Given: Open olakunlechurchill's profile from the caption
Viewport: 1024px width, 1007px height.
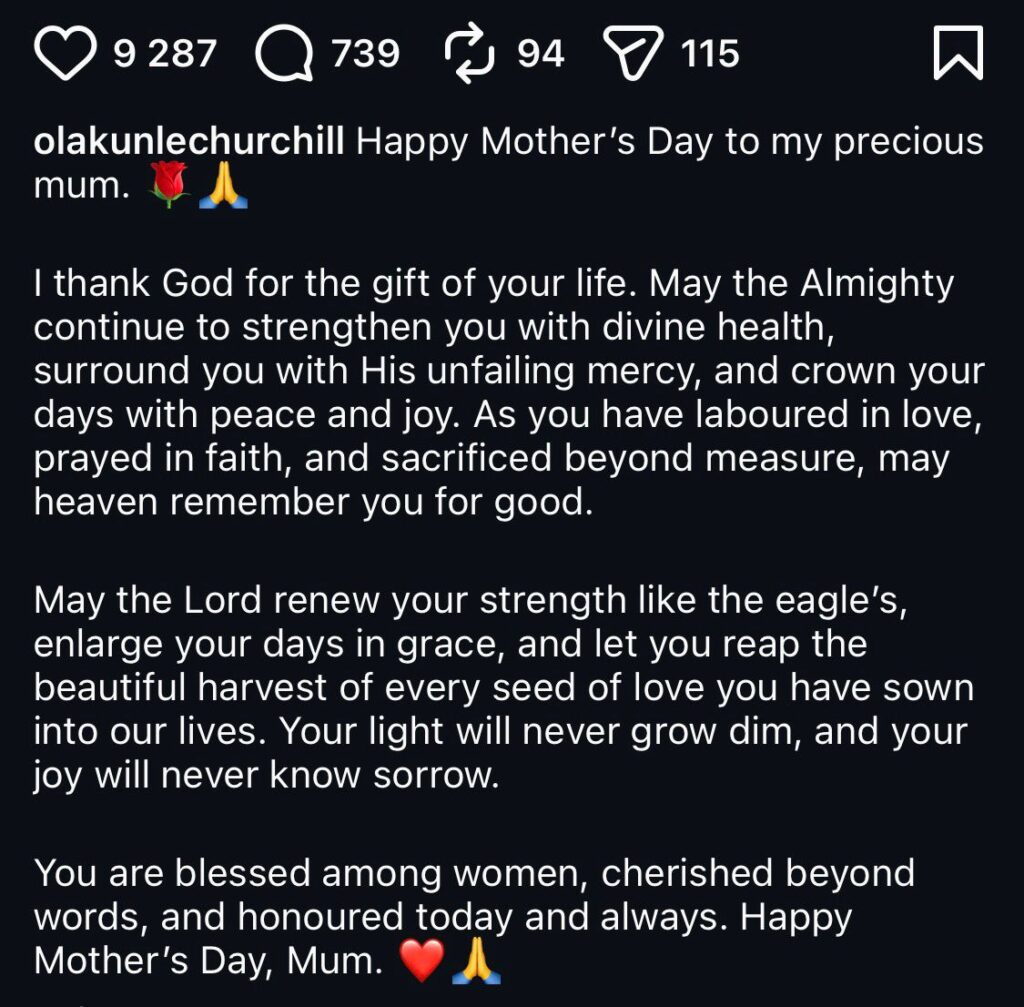Looking at the screenshot, I should click(189, 142).
